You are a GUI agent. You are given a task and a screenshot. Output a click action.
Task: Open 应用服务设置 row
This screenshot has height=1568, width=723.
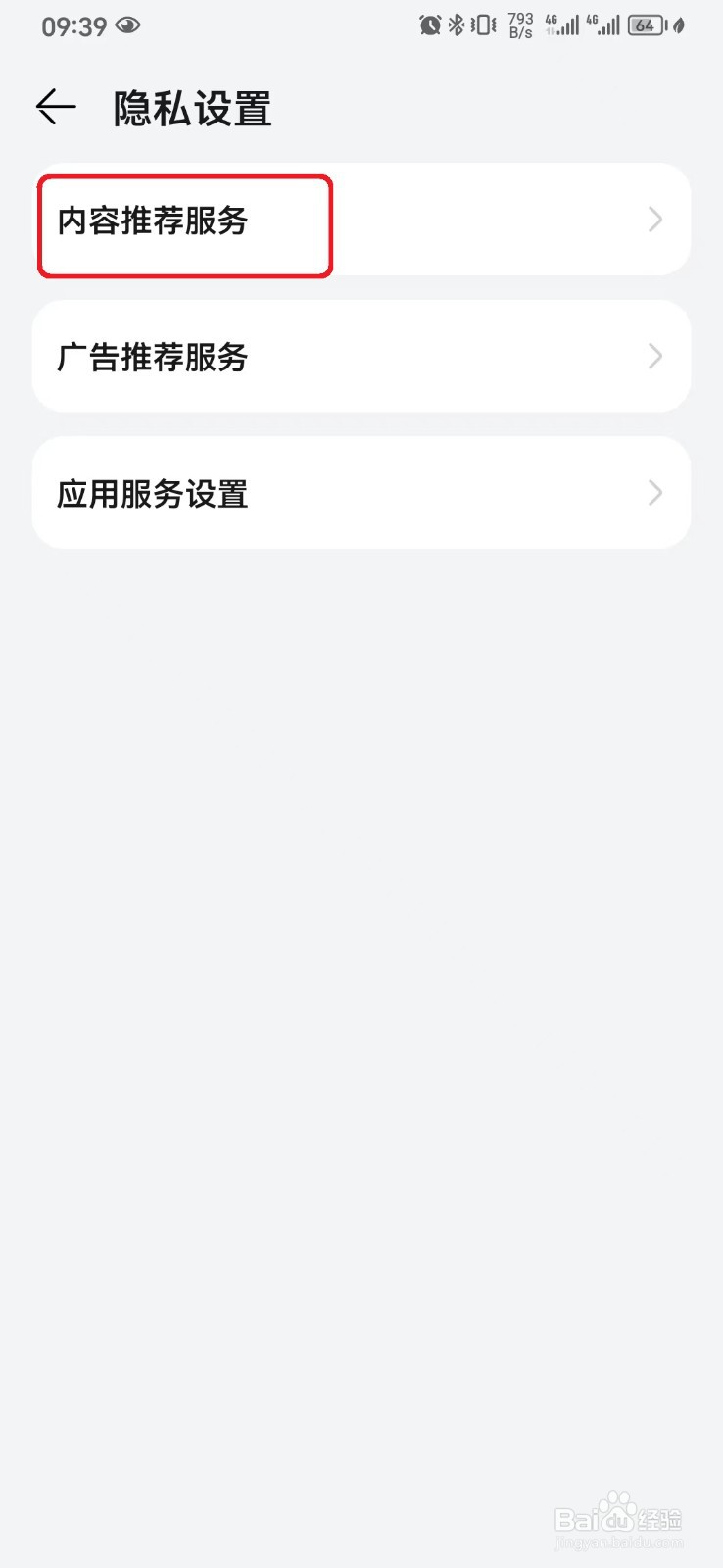pos(361,492)
